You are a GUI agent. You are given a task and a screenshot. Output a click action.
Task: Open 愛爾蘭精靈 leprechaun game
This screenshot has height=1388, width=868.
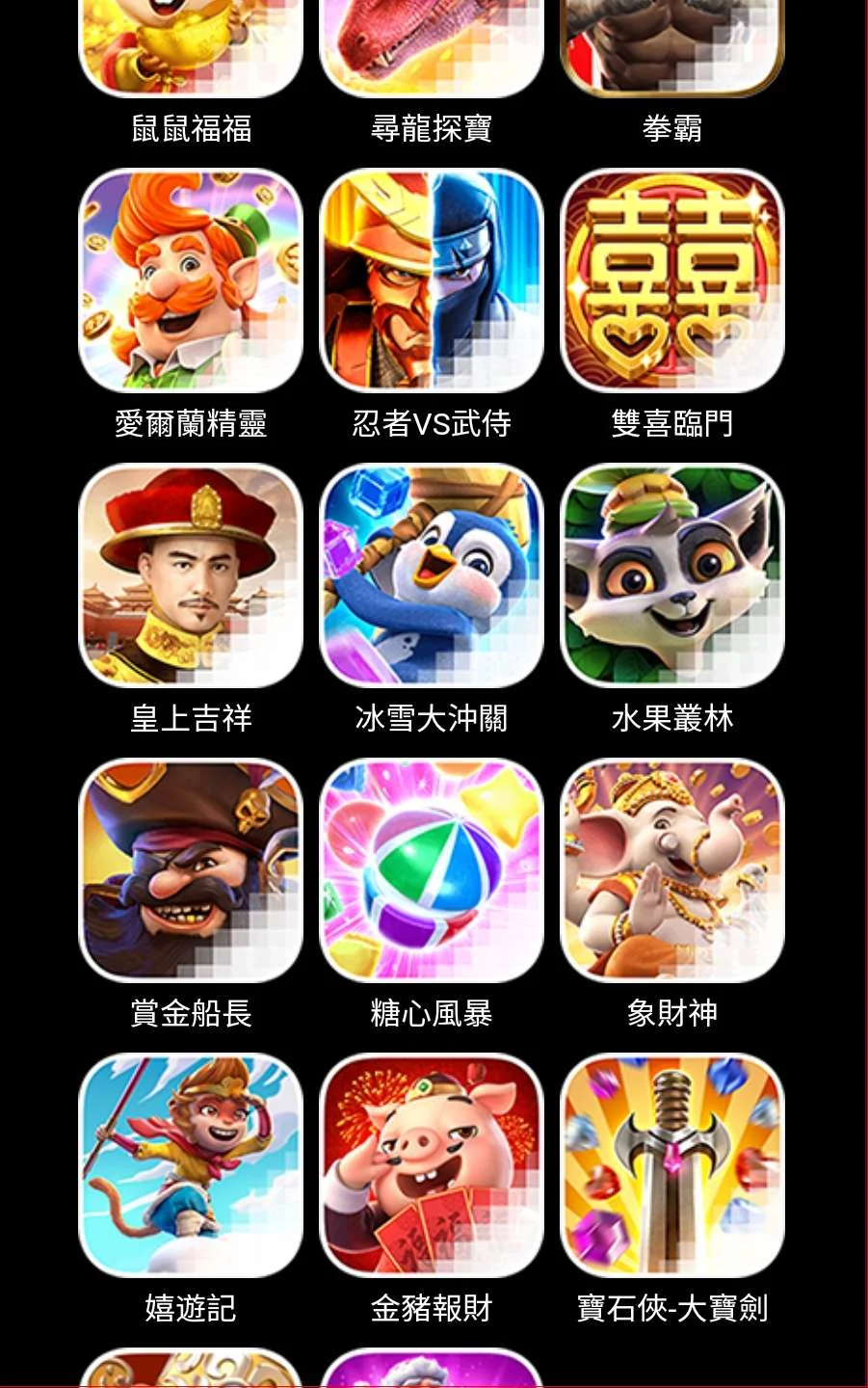[x=191, y=280]
